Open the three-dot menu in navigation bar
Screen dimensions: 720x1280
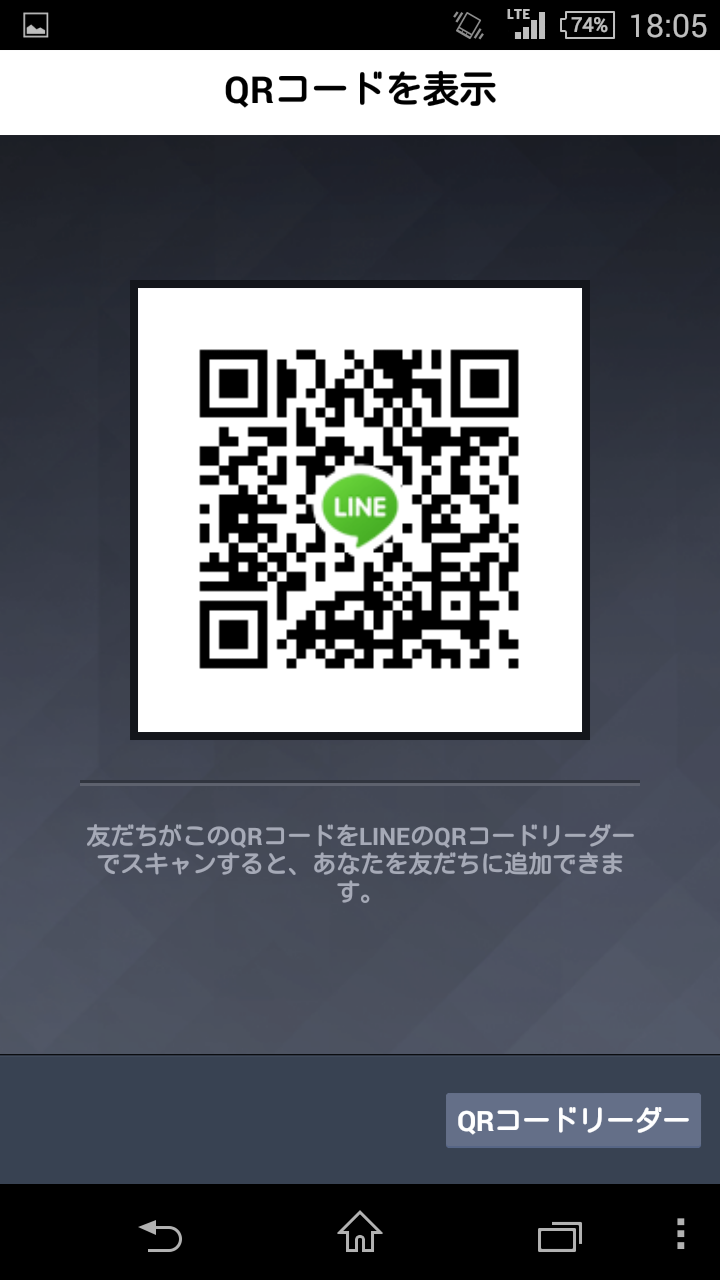coord(680,1234)
